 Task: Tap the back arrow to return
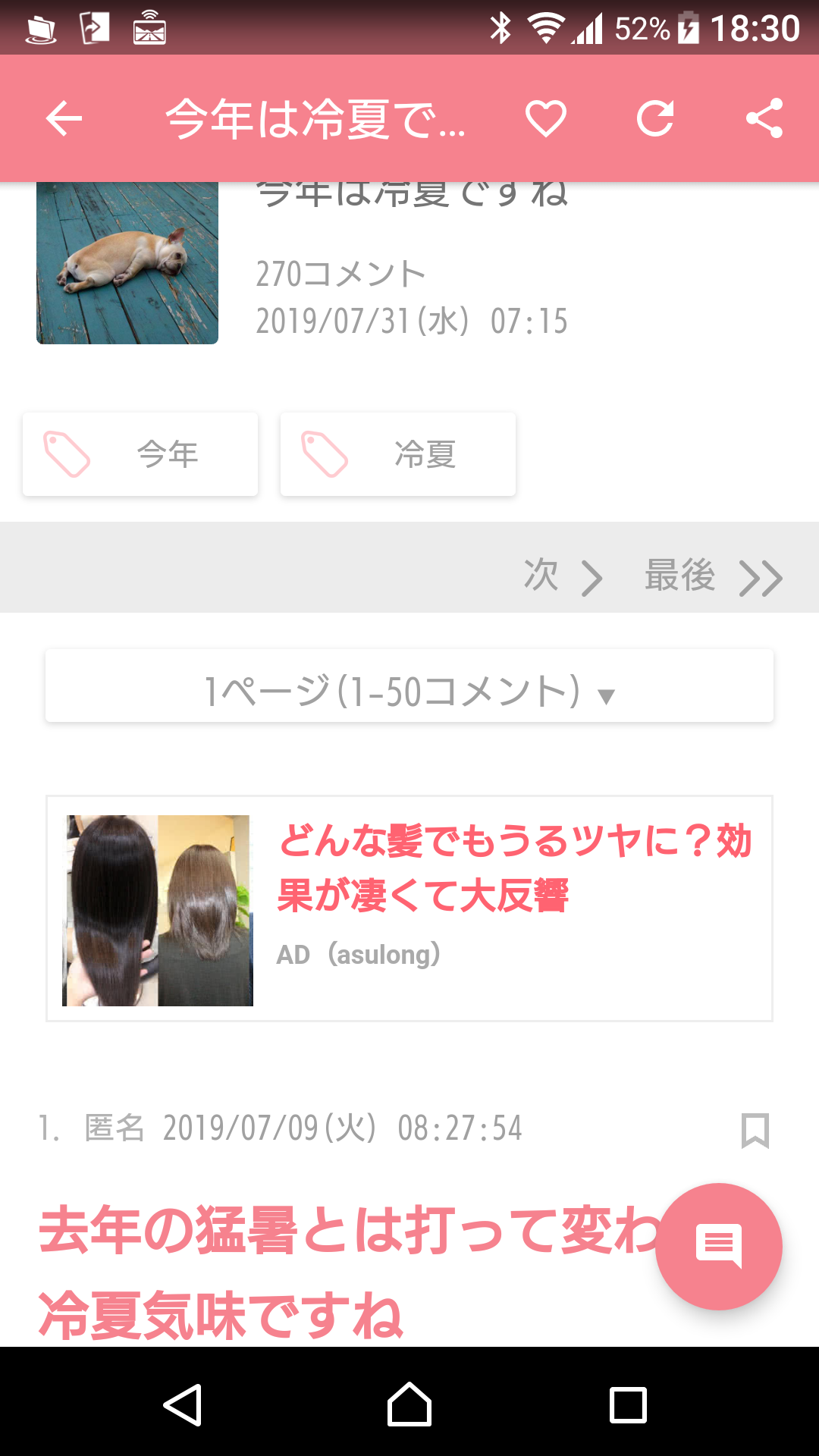(63, 118)
